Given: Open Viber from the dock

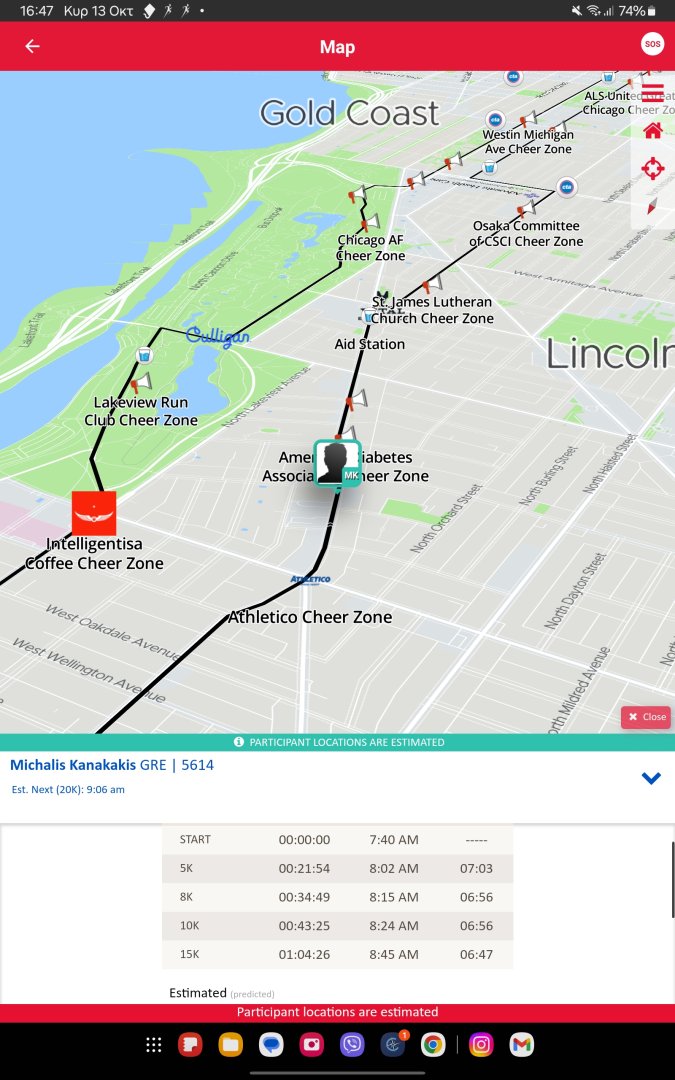Looking at the screenshot, I should coord(351,1045).
